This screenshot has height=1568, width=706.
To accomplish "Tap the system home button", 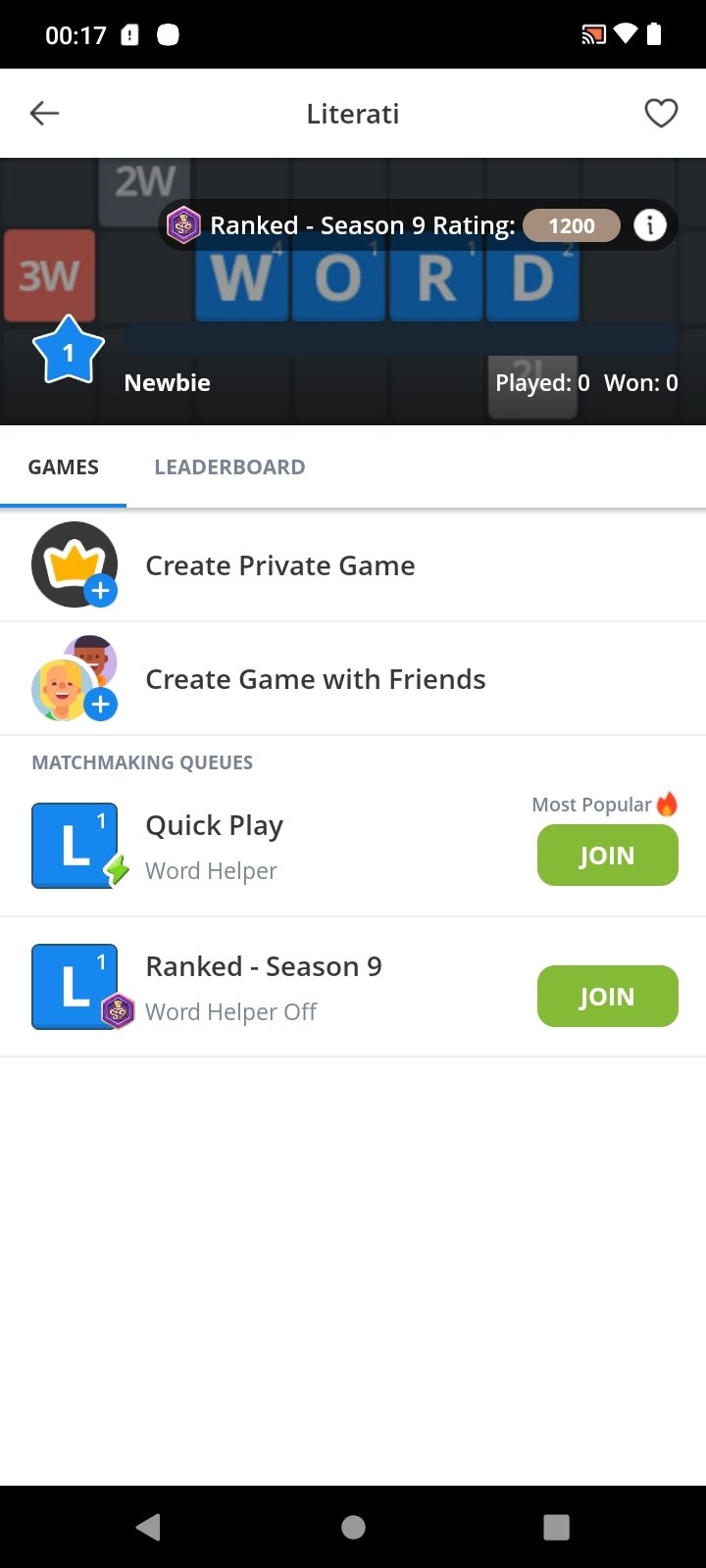I will coord(353,1527).
